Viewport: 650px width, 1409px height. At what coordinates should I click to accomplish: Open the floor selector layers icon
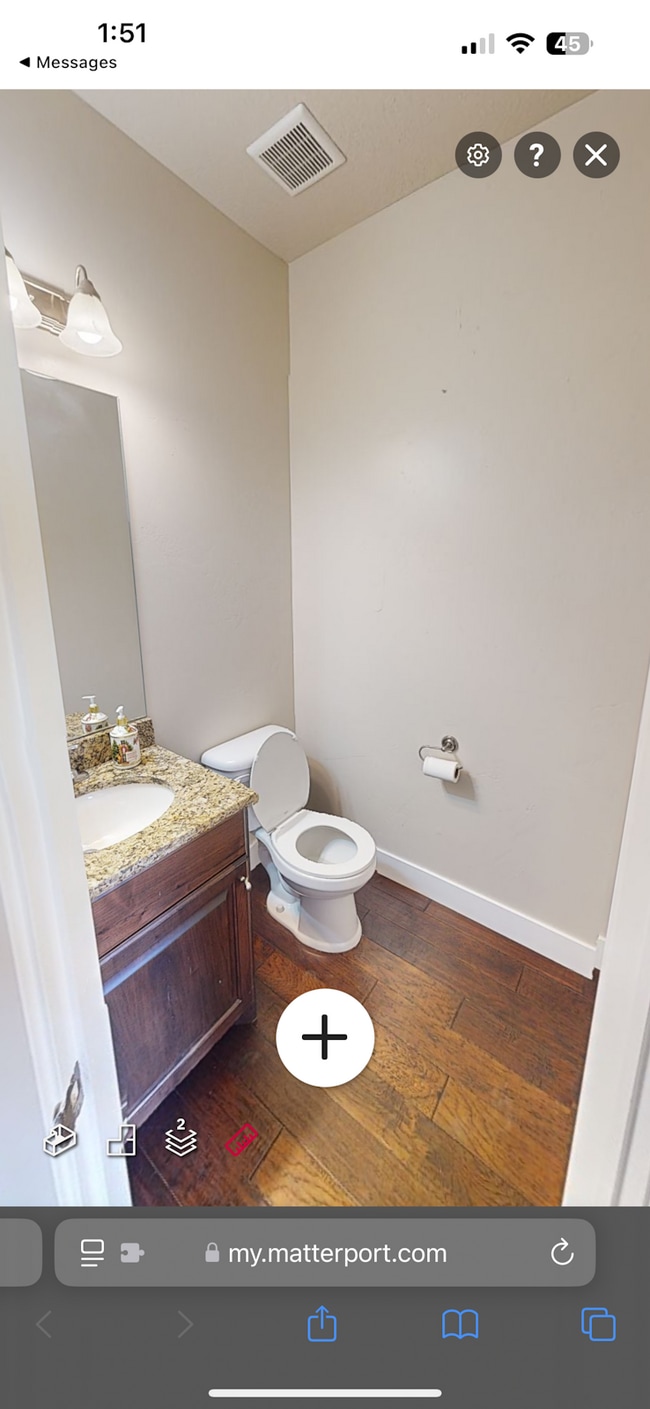click(x=181, y=1139)
